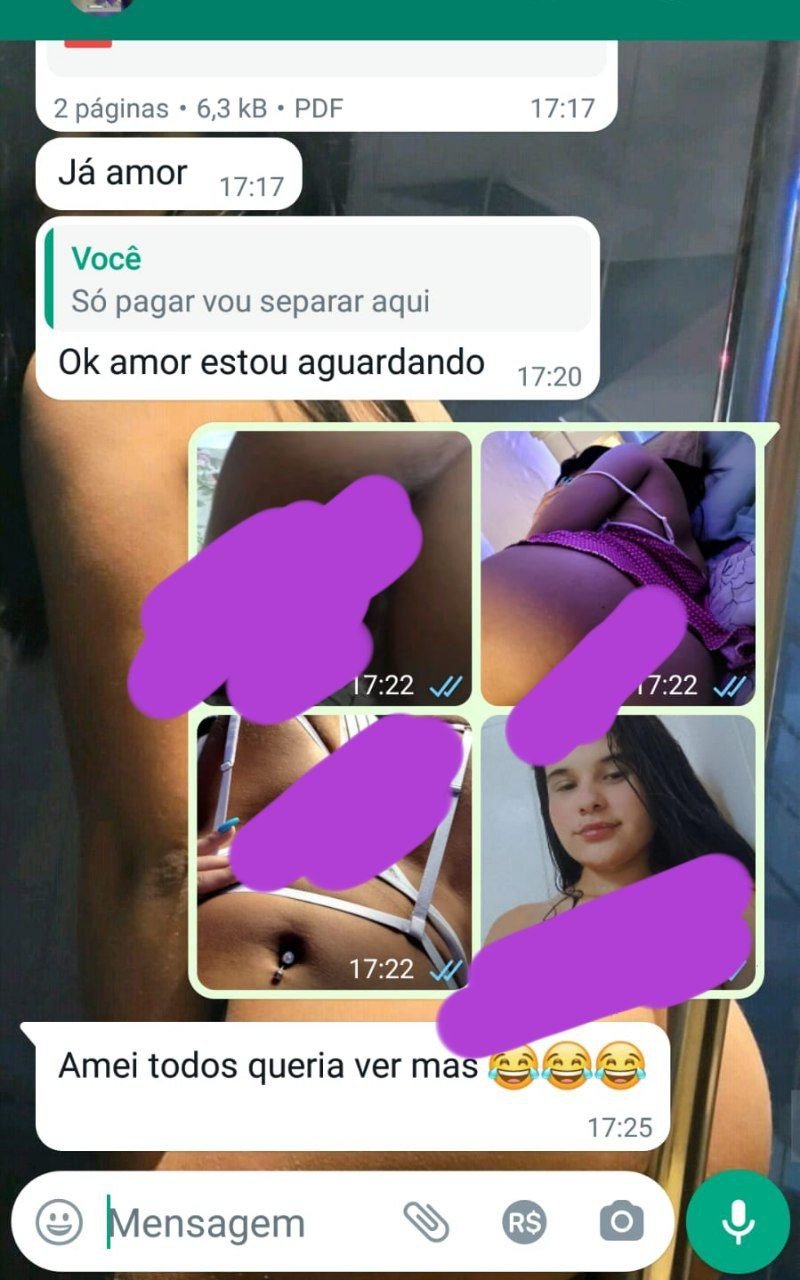Record a voice message with microphone
The height and width of the screenshot is (1280, 800).
pyautogui.click(x=738, y=1221)
